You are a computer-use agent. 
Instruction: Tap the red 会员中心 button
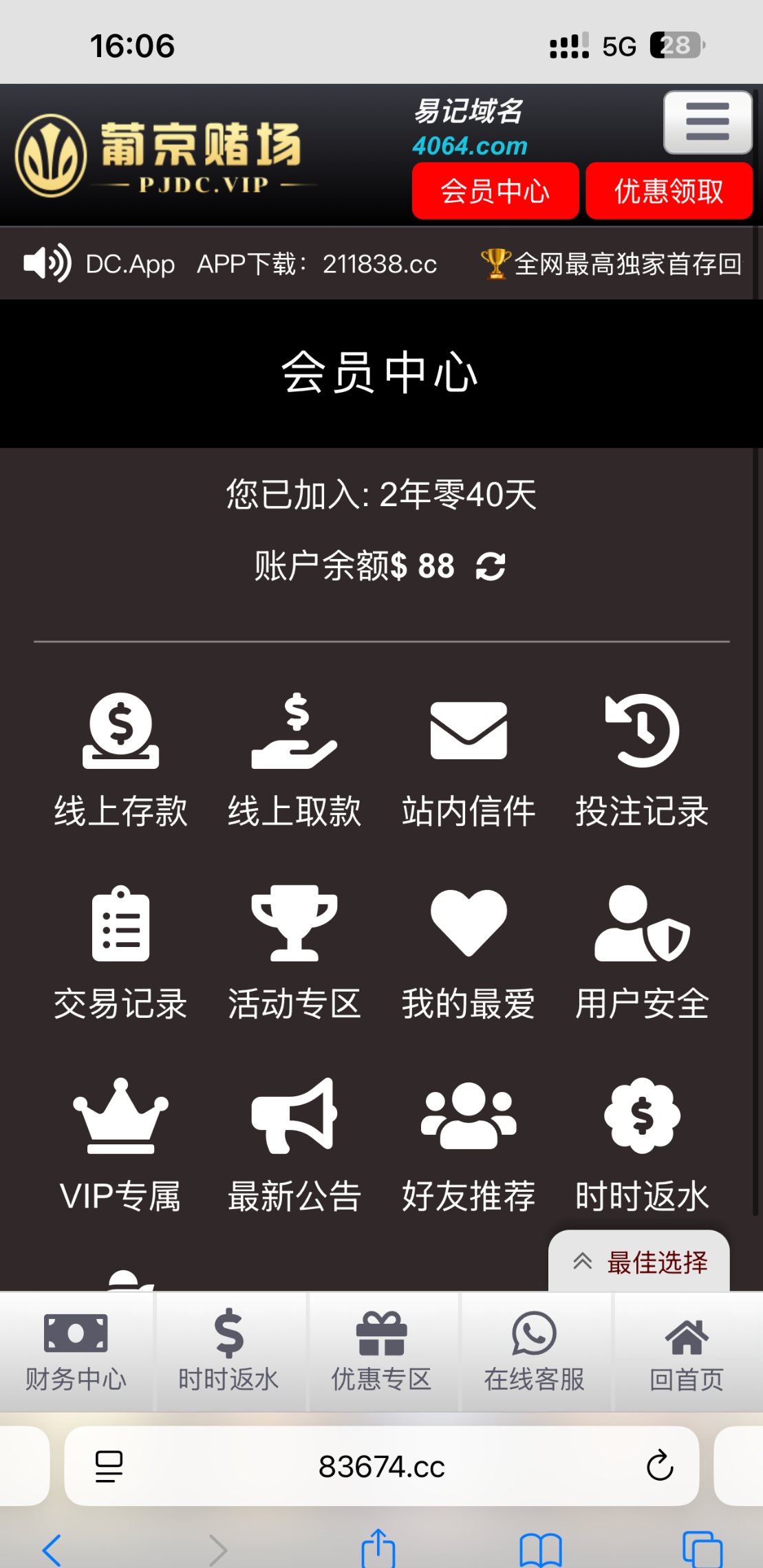click(495, 191)
